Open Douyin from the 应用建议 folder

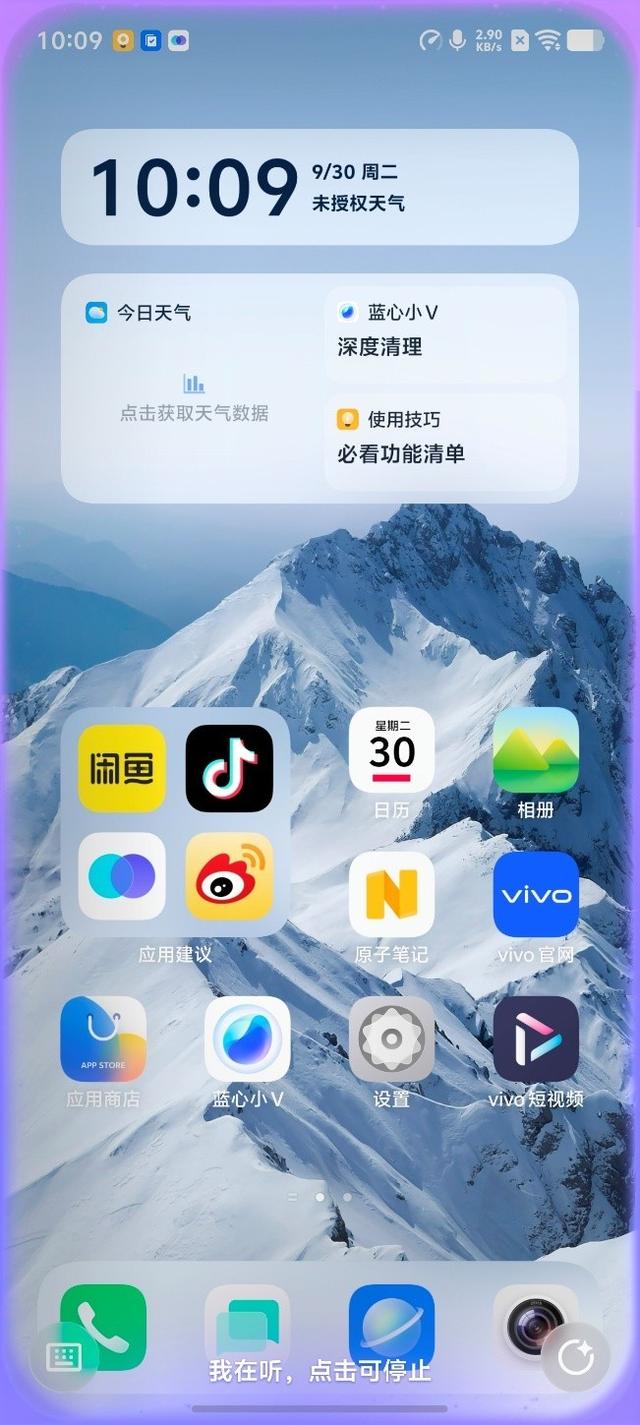229,768
